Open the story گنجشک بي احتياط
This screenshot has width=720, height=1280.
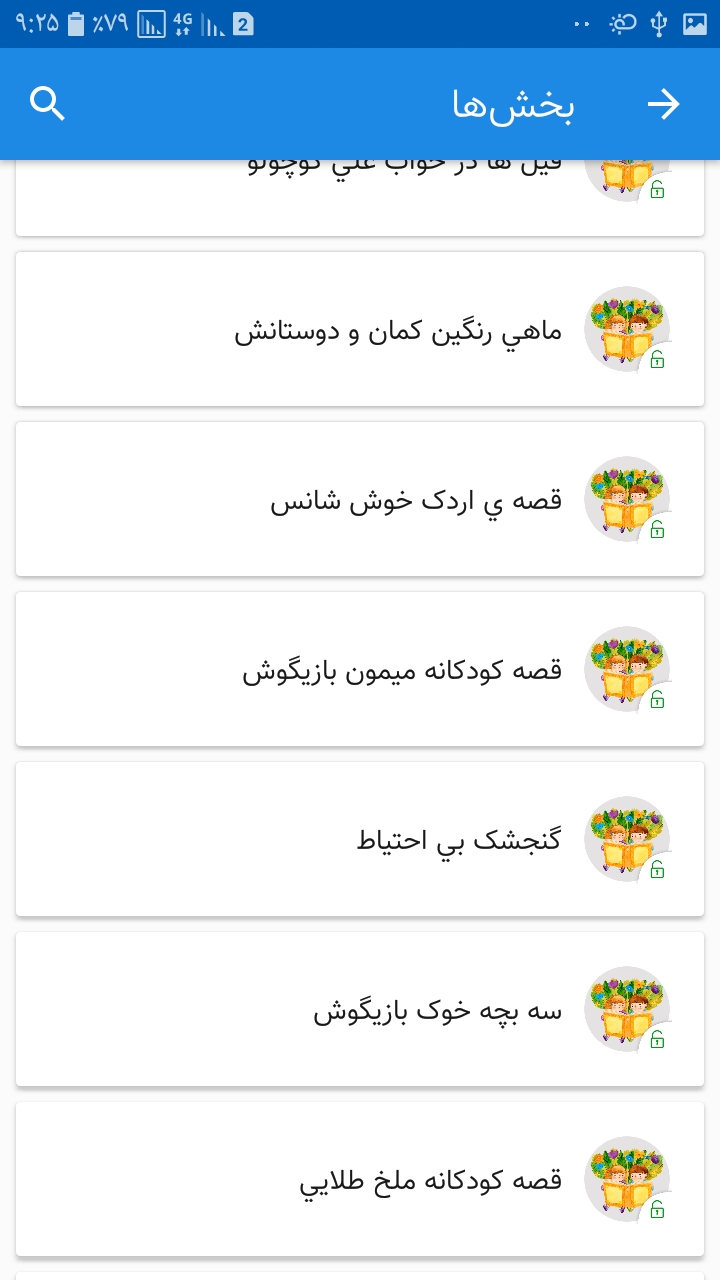pos(360,839)
